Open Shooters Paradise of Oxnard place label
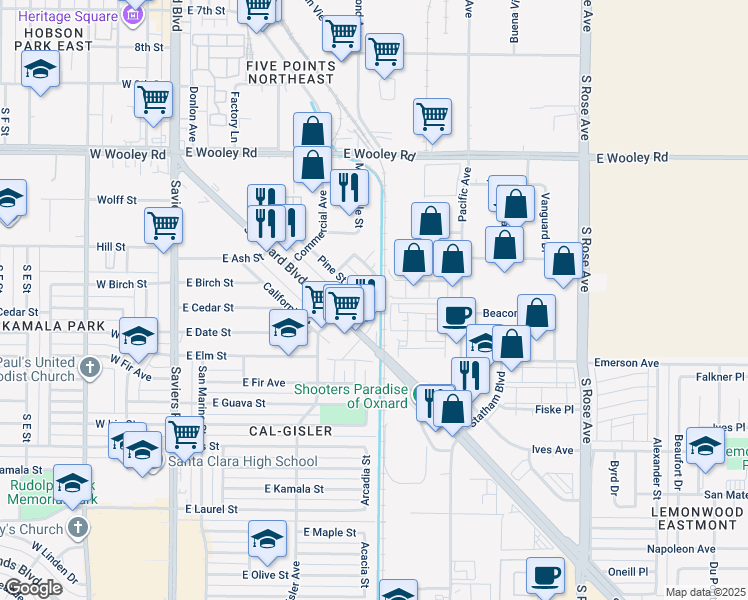 tap(351, 396)
